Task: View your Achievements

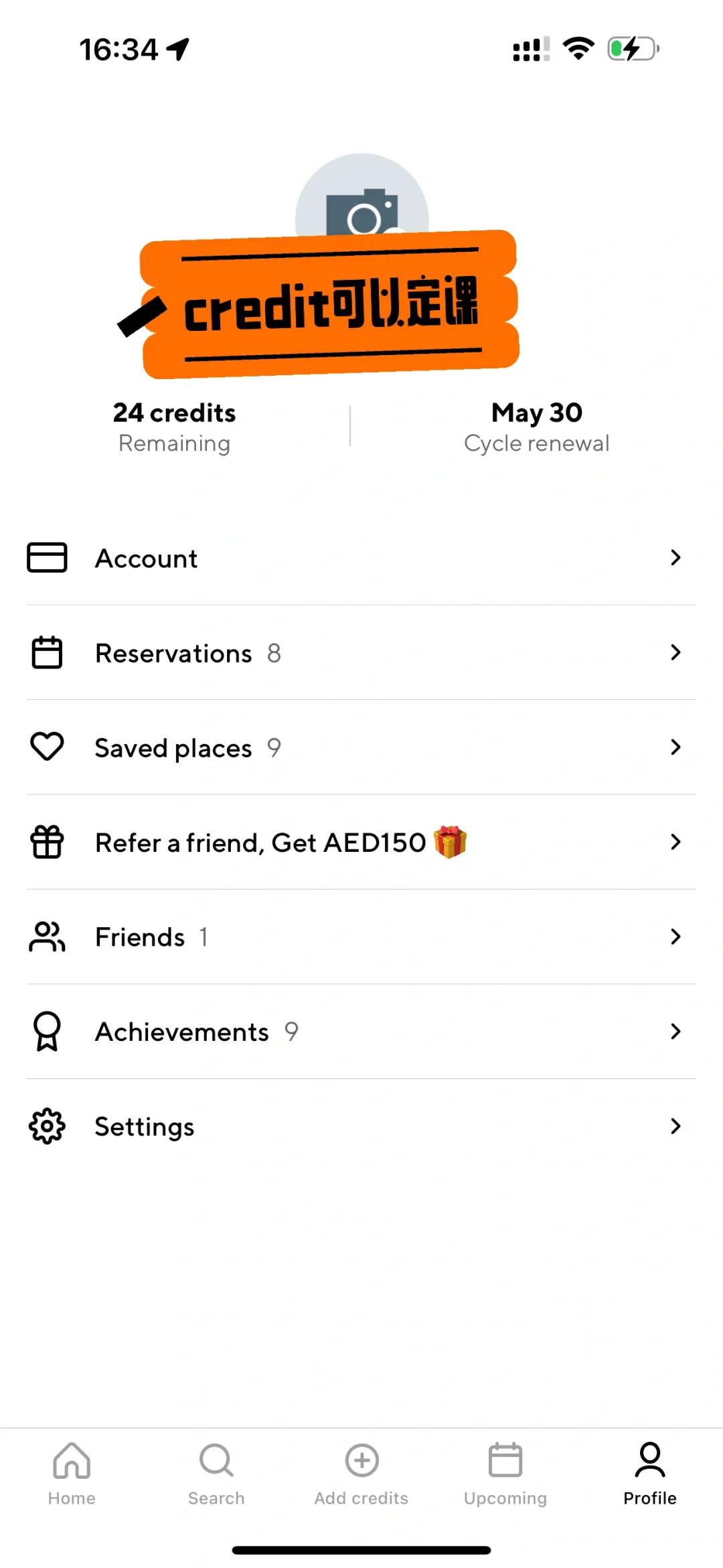Action: click(361, 1031)
